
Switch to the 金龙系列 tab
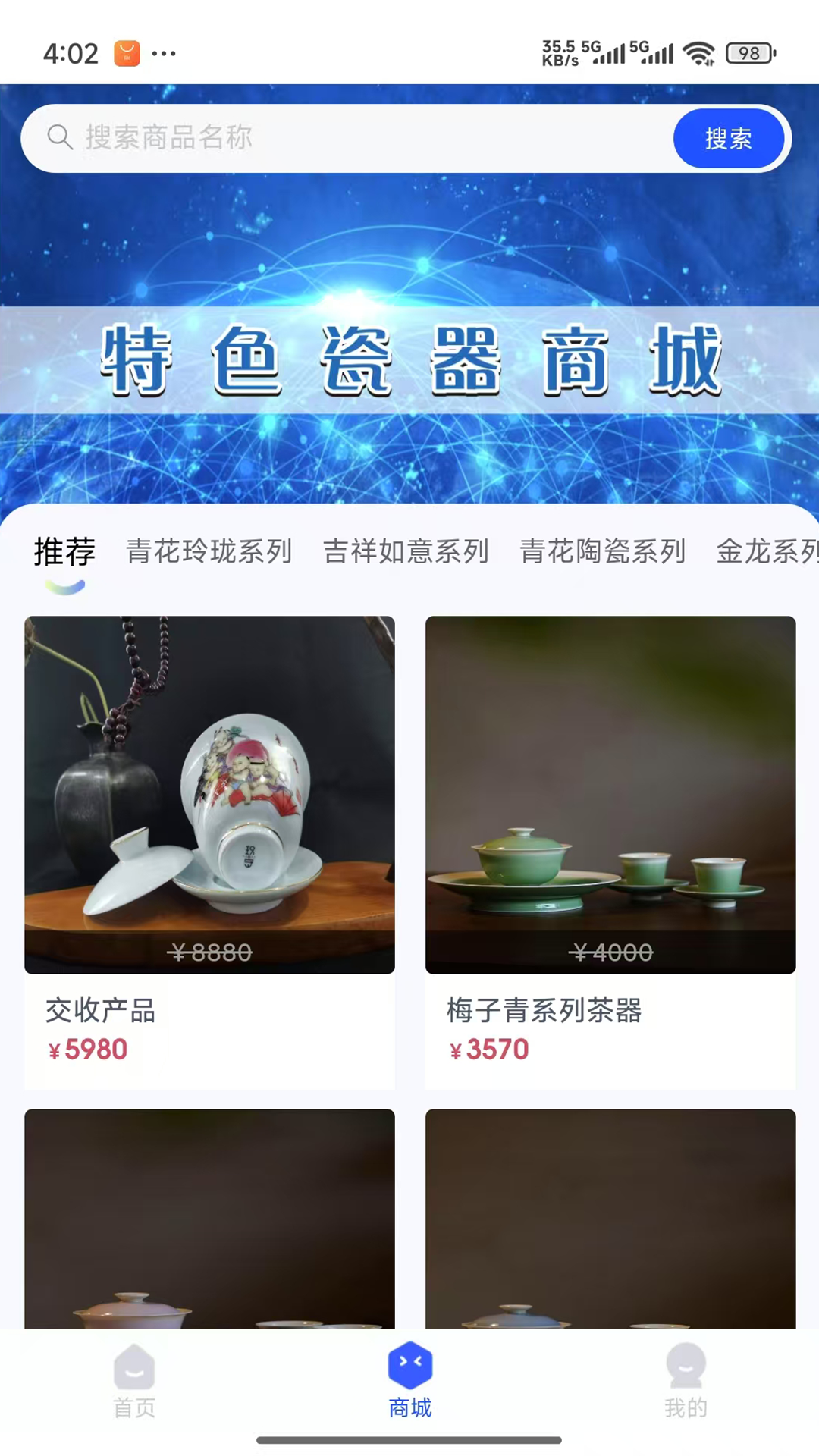(766, 551)
